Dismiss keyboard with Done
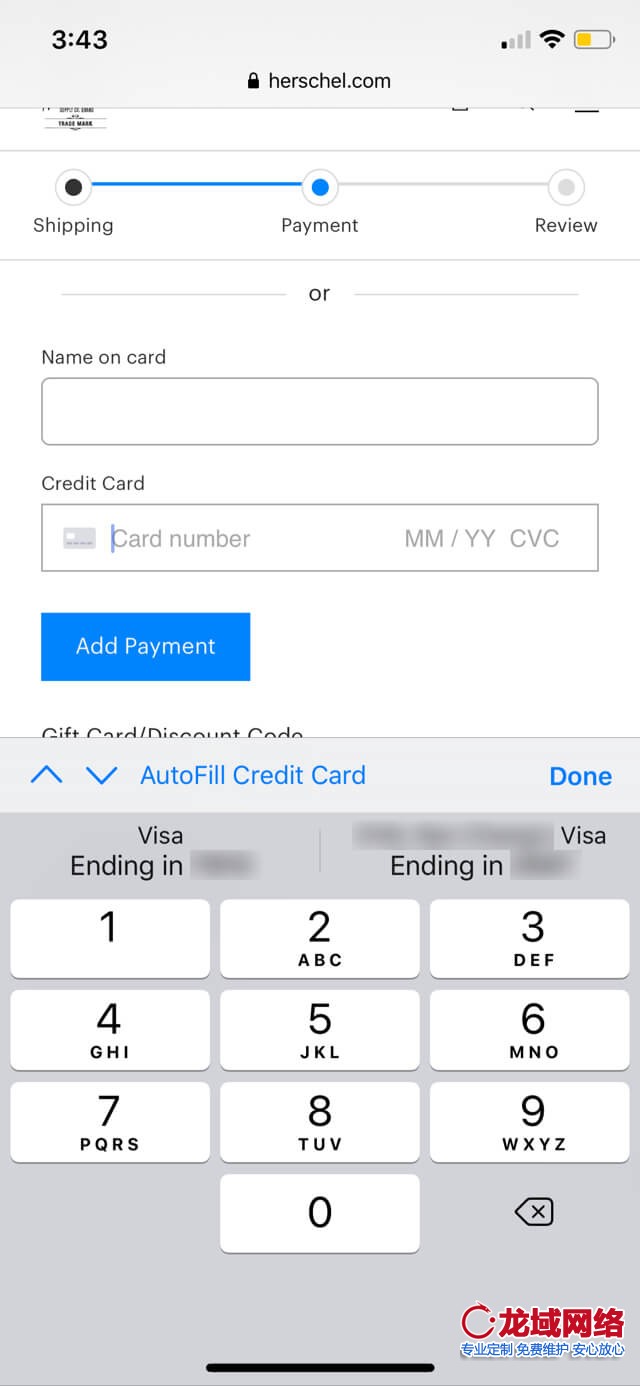 [580, 776]
